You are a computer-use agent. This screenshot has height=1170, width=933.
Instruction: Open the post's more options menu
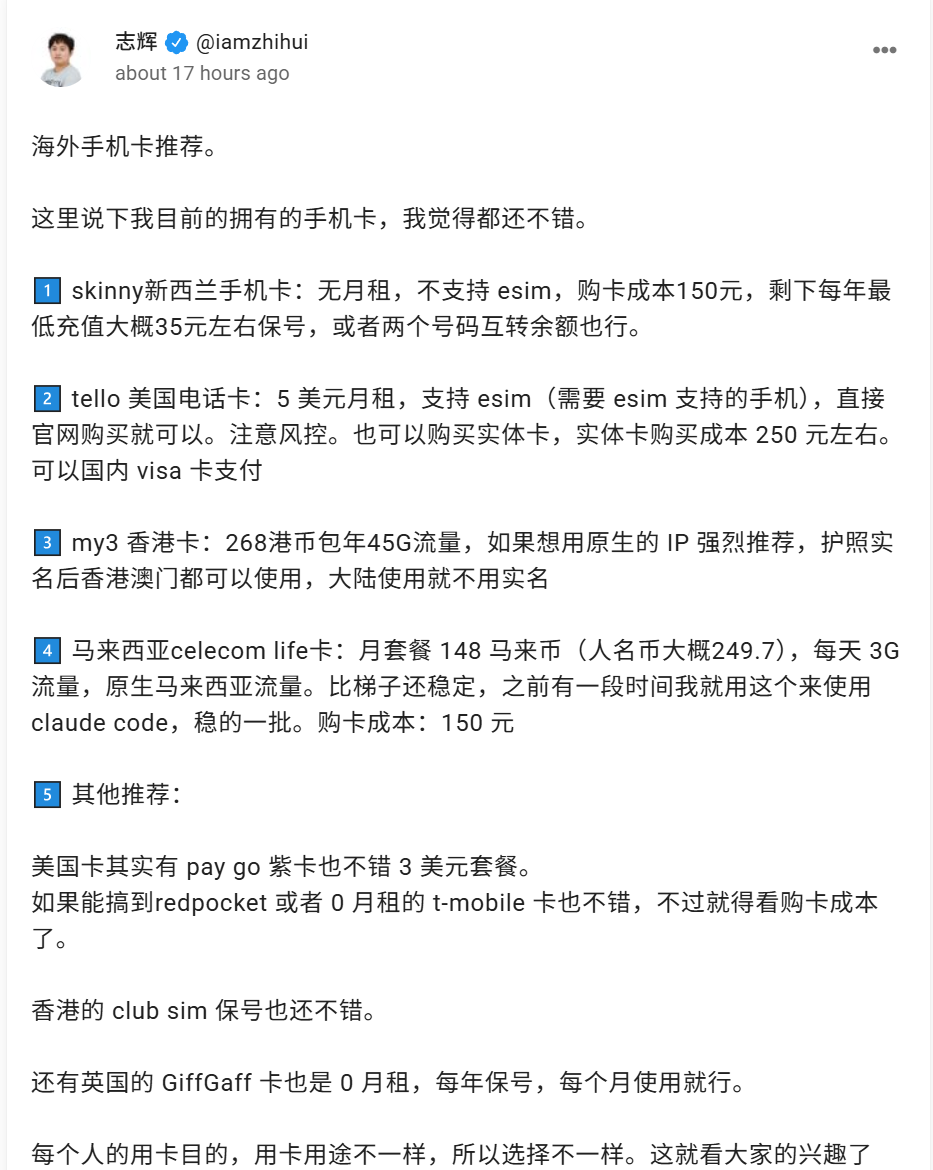[x=884, y=51]
